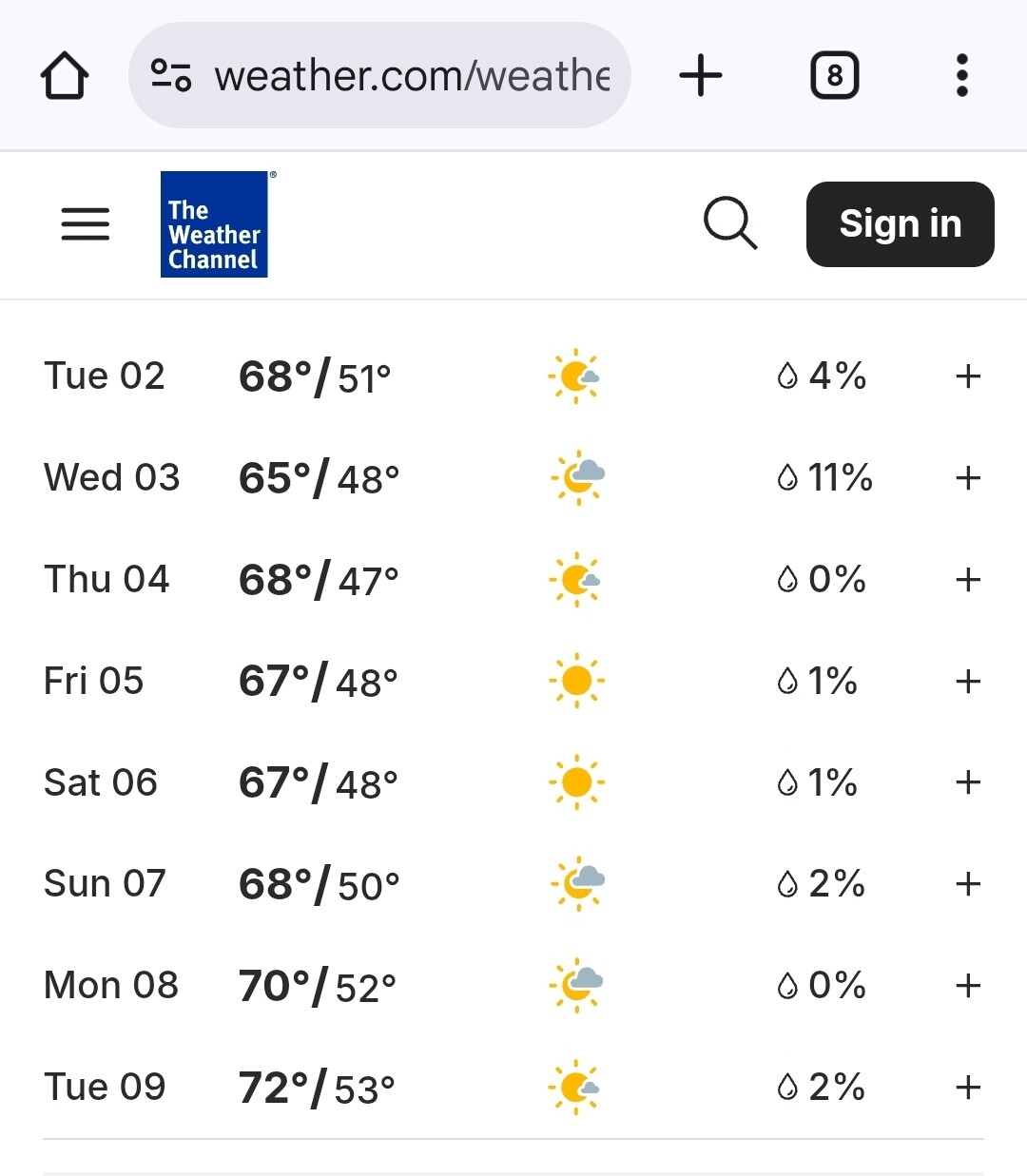
Task: Expand the Tue 09 forecast details
Action: click(967, 1087)
